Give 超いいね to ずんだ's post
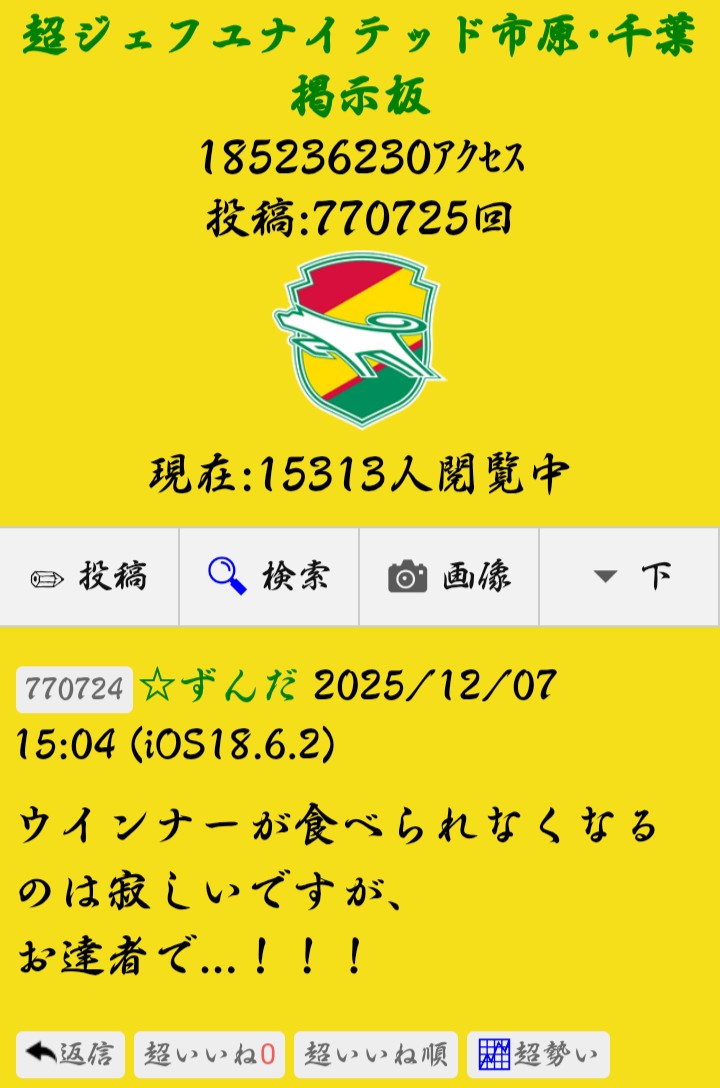 [209, 1054]
